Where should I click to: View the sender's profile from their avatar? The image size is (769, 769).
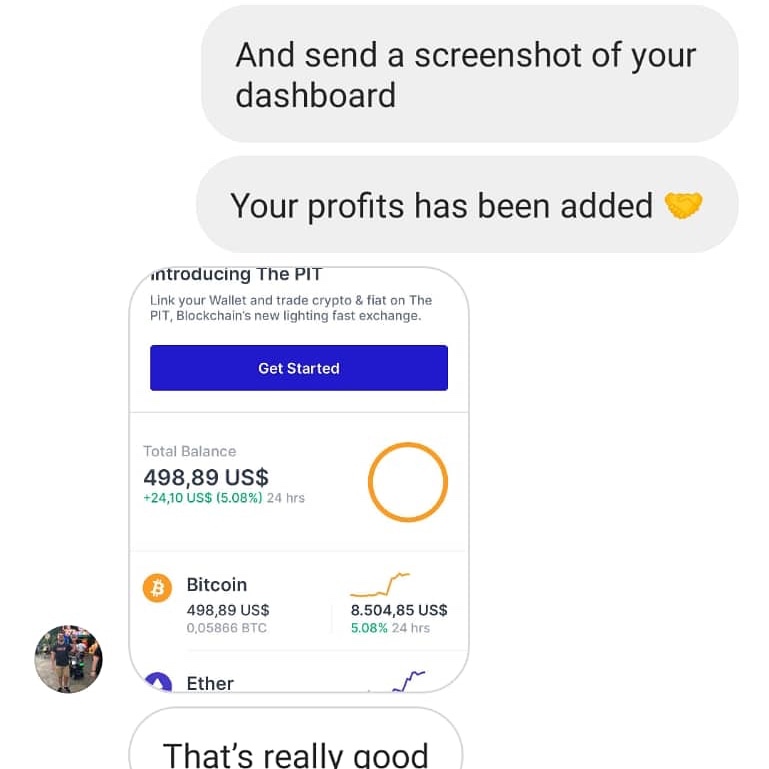click(x=69, y=659)
